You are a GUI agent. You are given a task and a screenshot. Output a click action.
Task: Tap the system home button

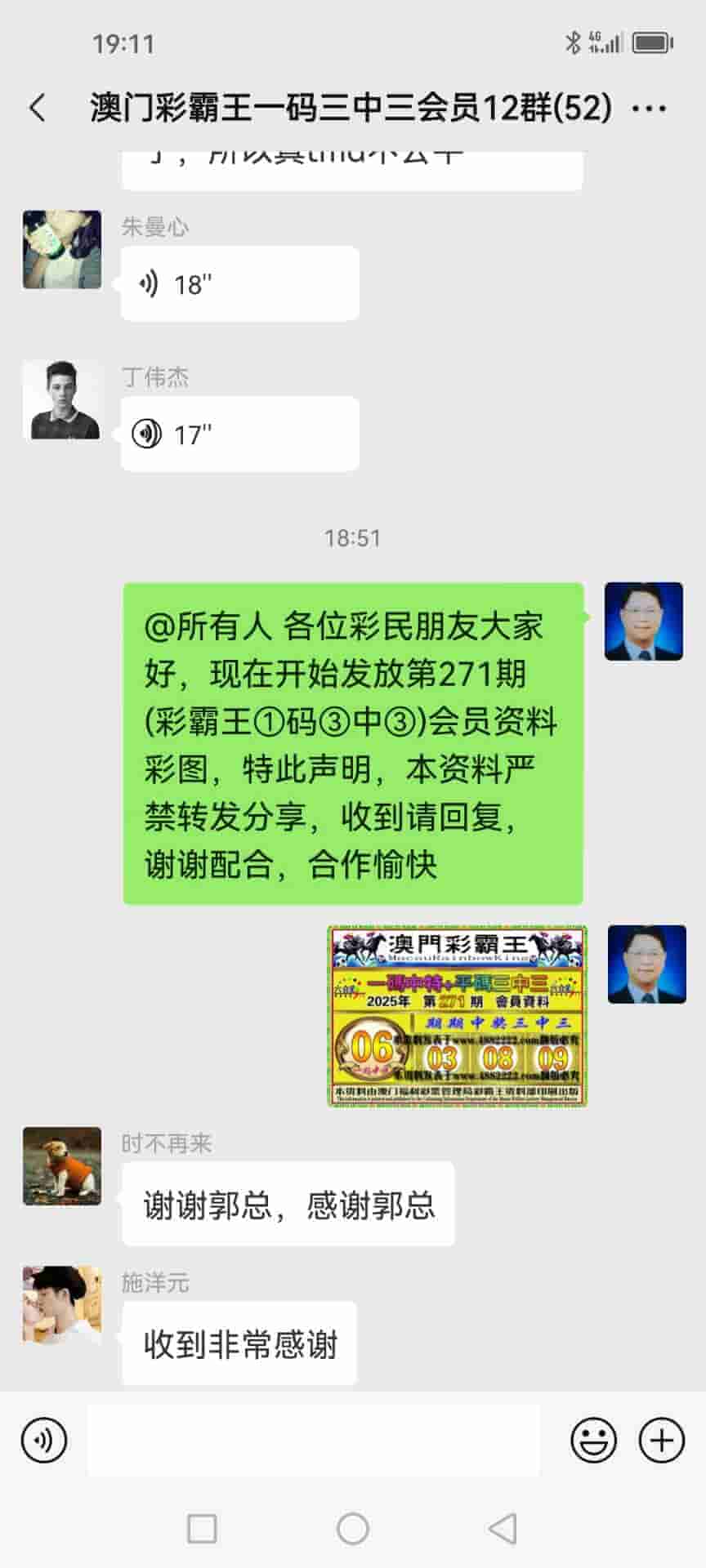click(x=353, y=1528)
